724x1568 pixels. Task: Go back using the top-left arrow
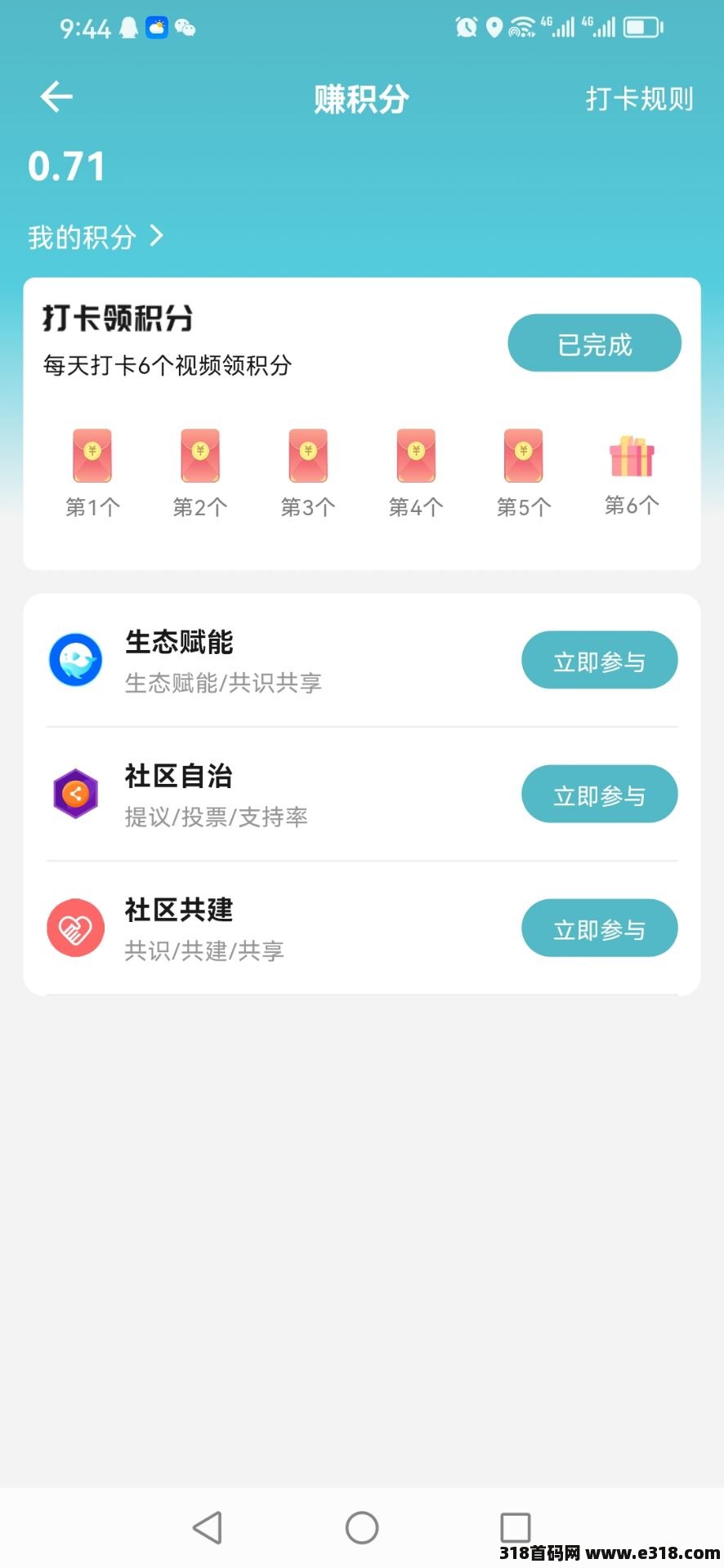click(56, 97)
